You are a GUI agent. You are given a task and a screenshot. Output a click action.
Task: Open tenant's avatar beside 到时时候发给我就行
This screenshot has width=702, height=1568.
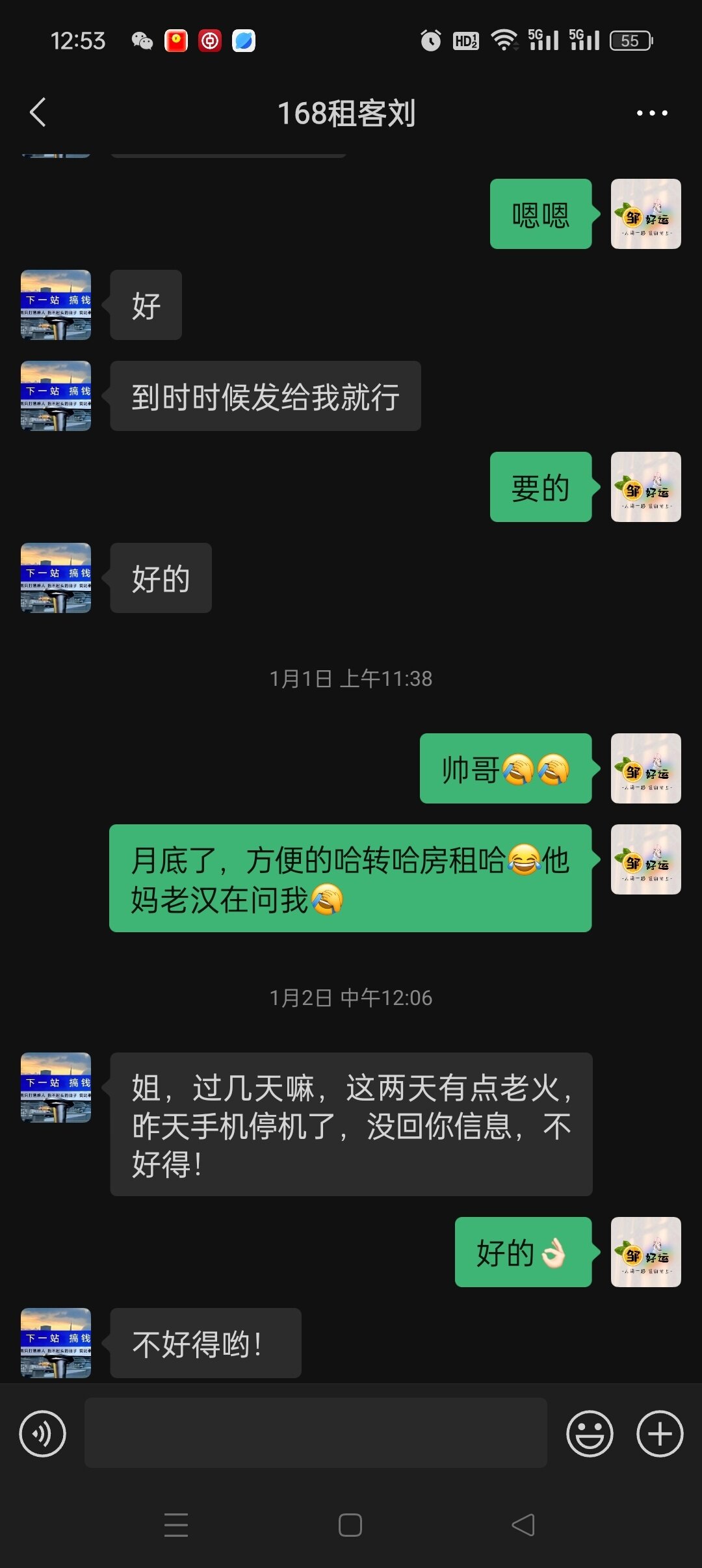point(56,396)
